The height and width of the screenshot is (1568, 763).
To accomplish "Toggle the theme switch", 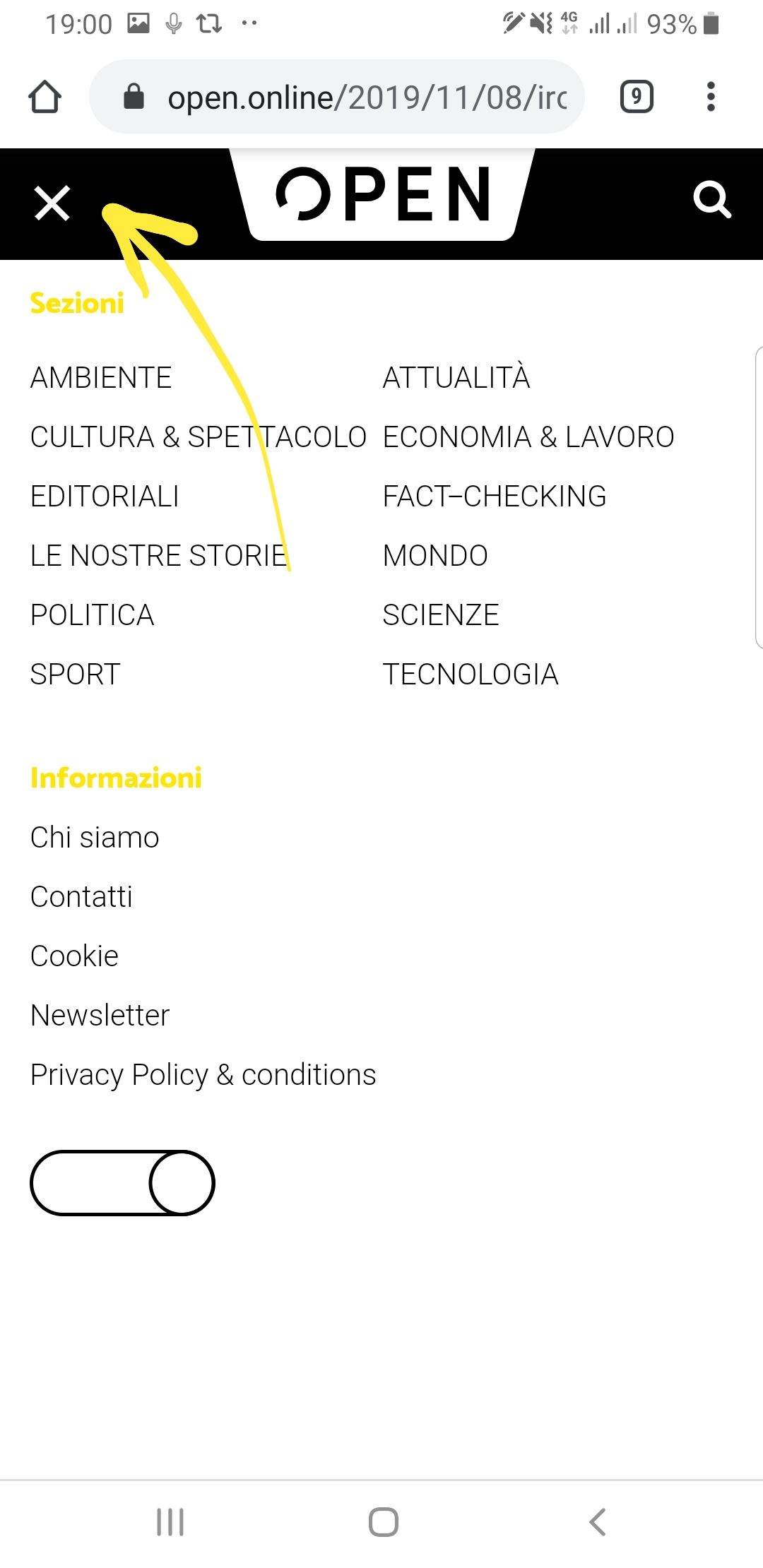I will 122,1183.
